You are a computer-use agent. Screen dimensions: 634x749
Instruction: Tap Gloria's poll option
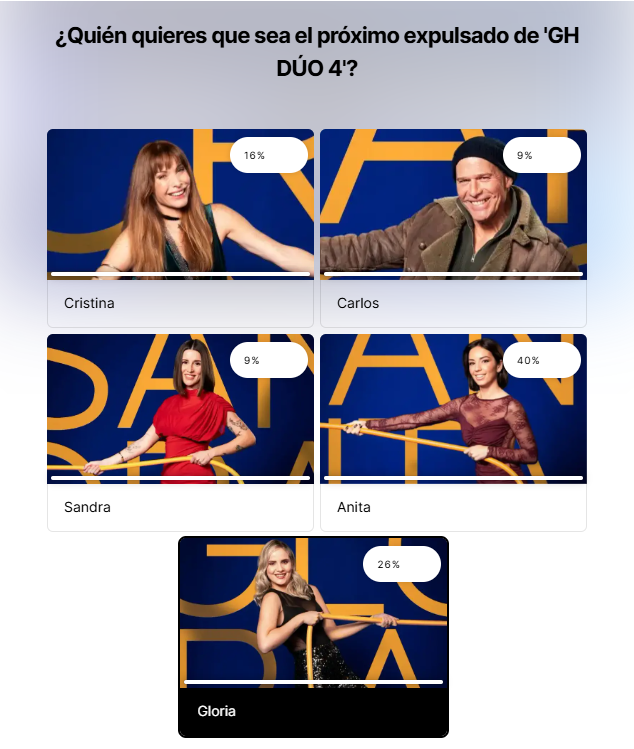coord(313,636)
